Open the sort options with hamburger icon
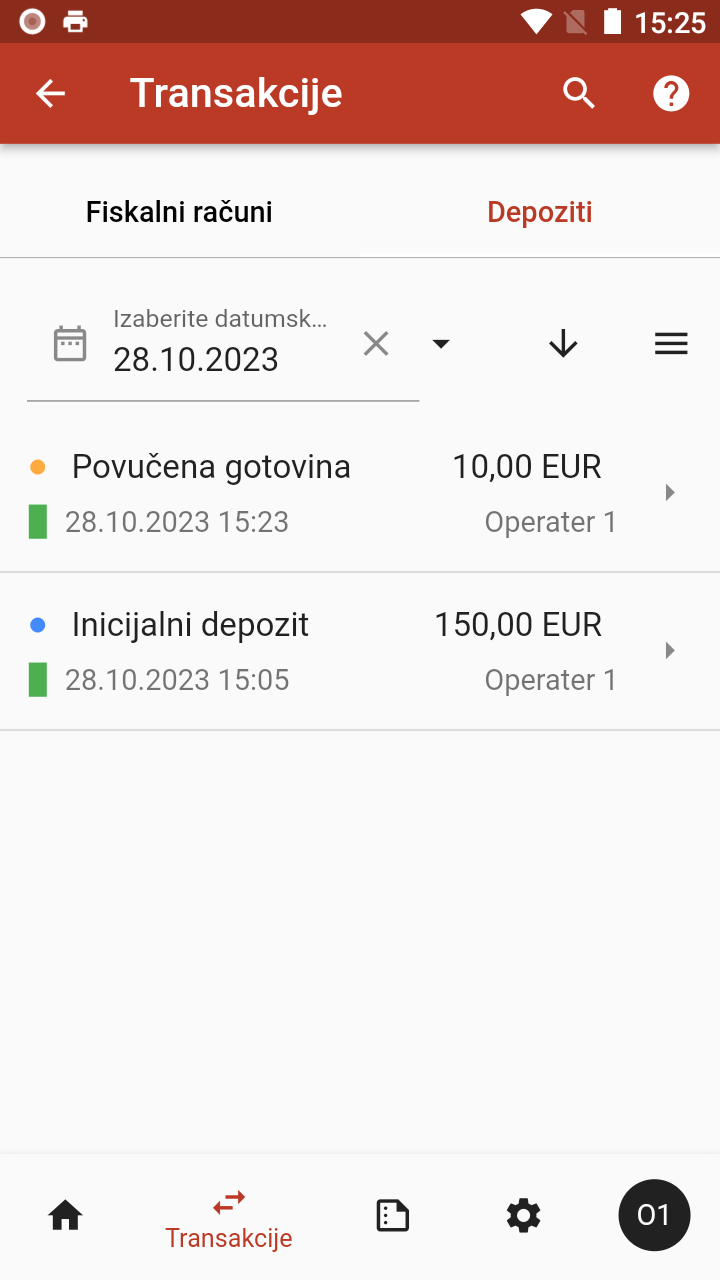The image size is (720, 1280). (x=671, y=343)
